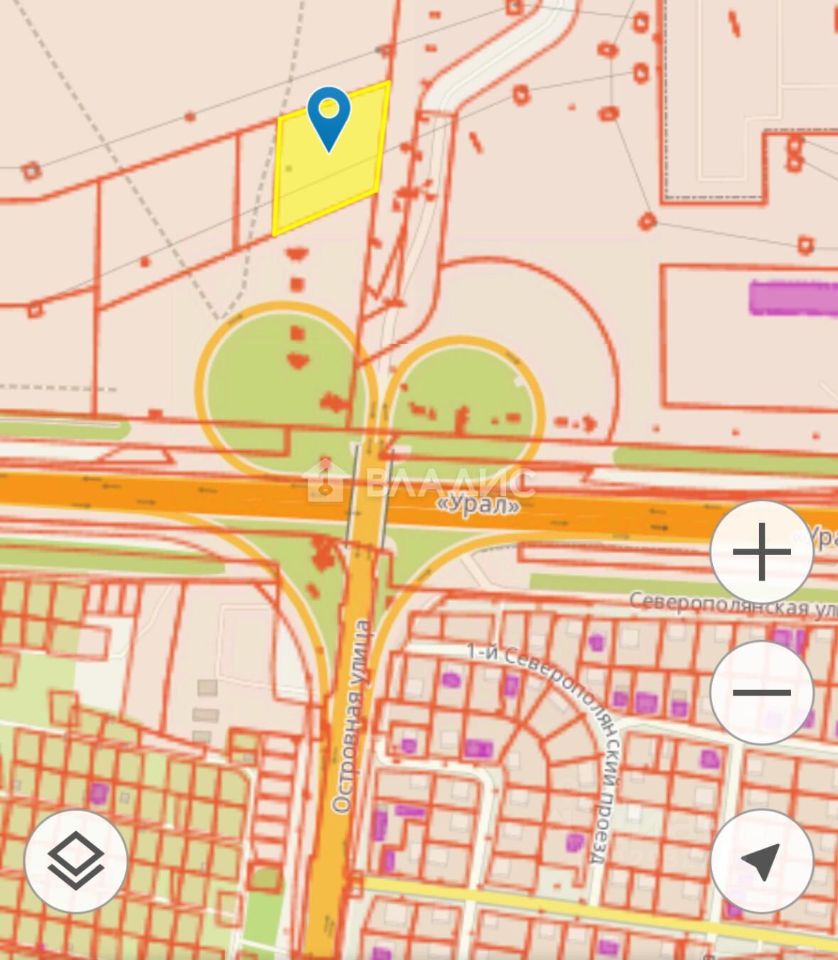The width and height of the screenshot is (838, 960).
Task: Open the map layers selector
Action: [x=76, y=860]
